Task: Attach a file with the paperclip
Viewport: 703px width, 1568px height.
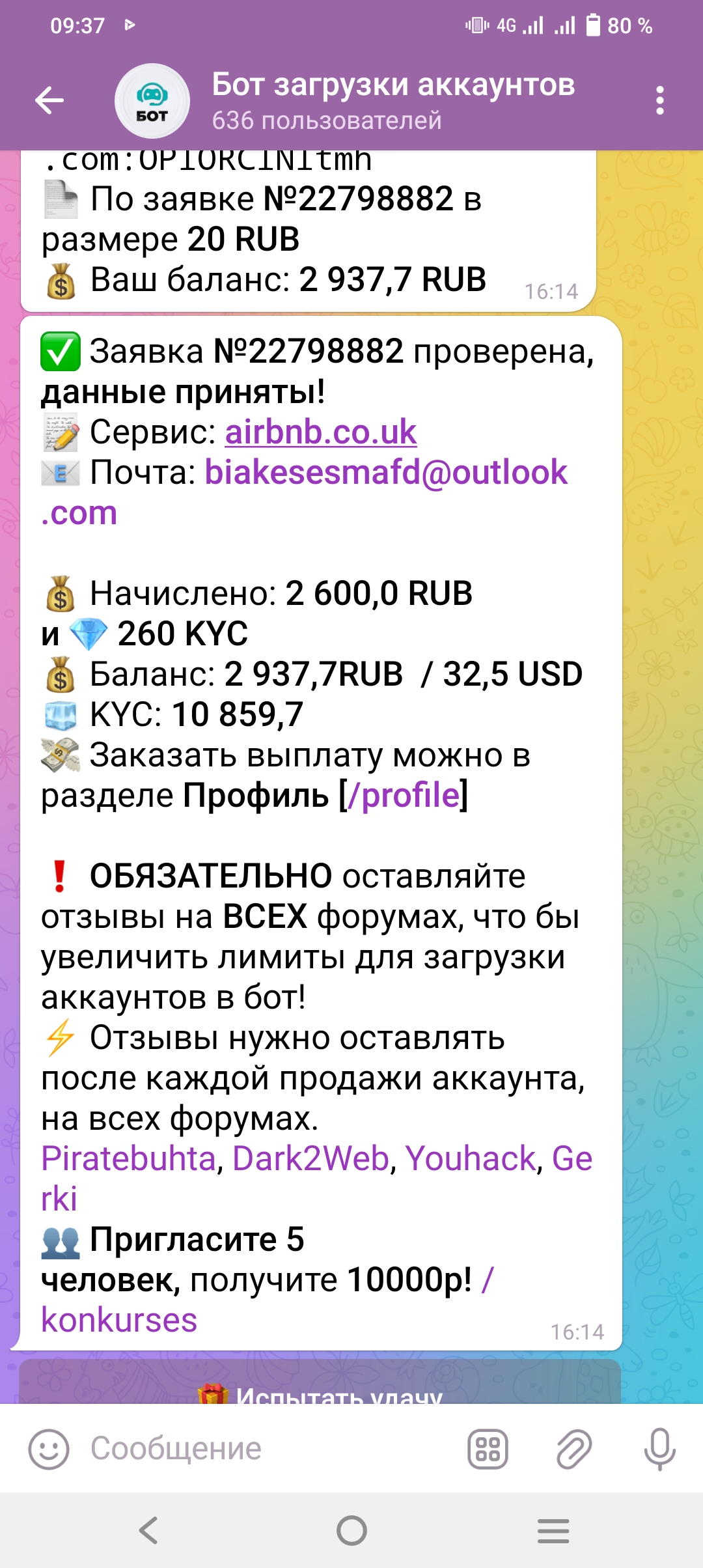Action: [573, 1449]
